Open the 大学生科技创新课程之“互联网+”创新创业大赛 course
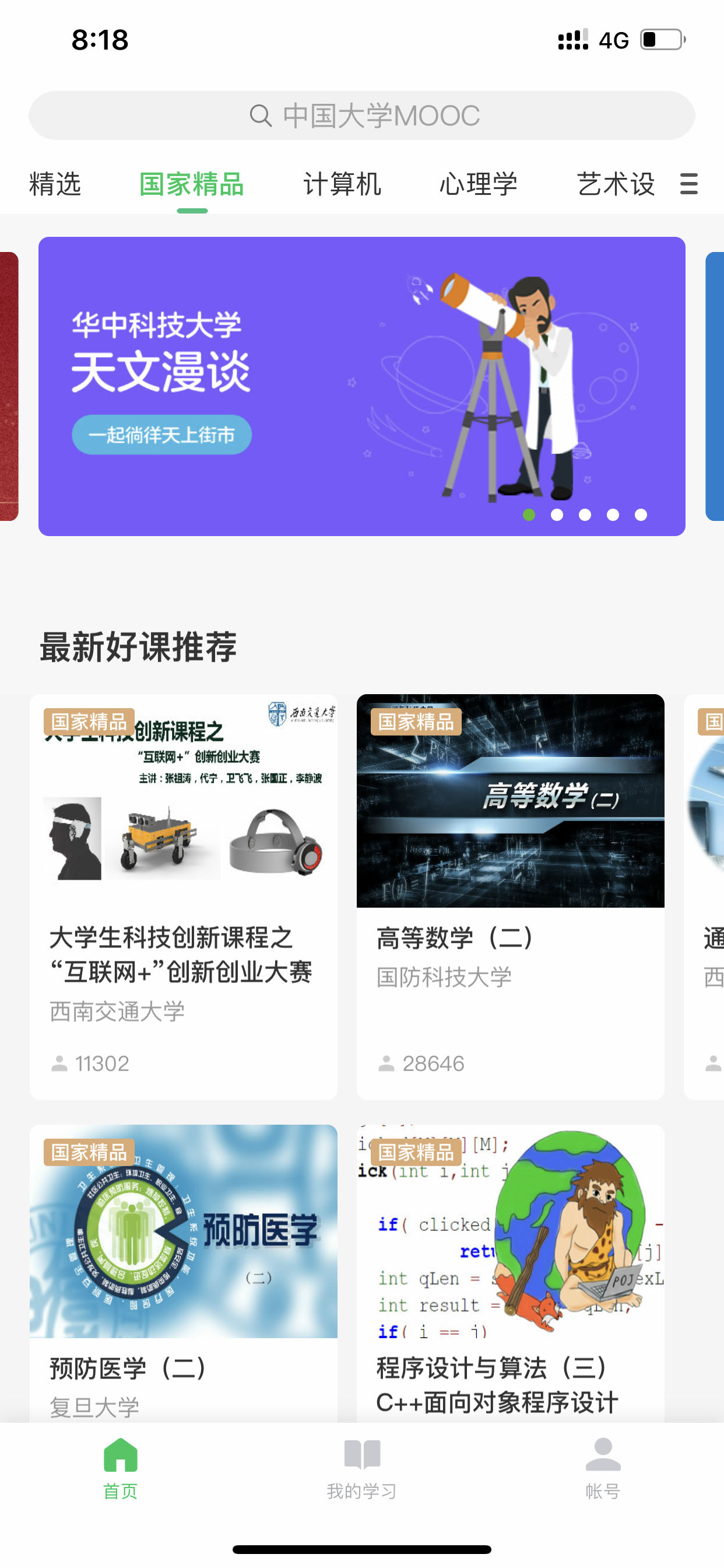This screenshot has height=1568, width=724. coord(183,897)
